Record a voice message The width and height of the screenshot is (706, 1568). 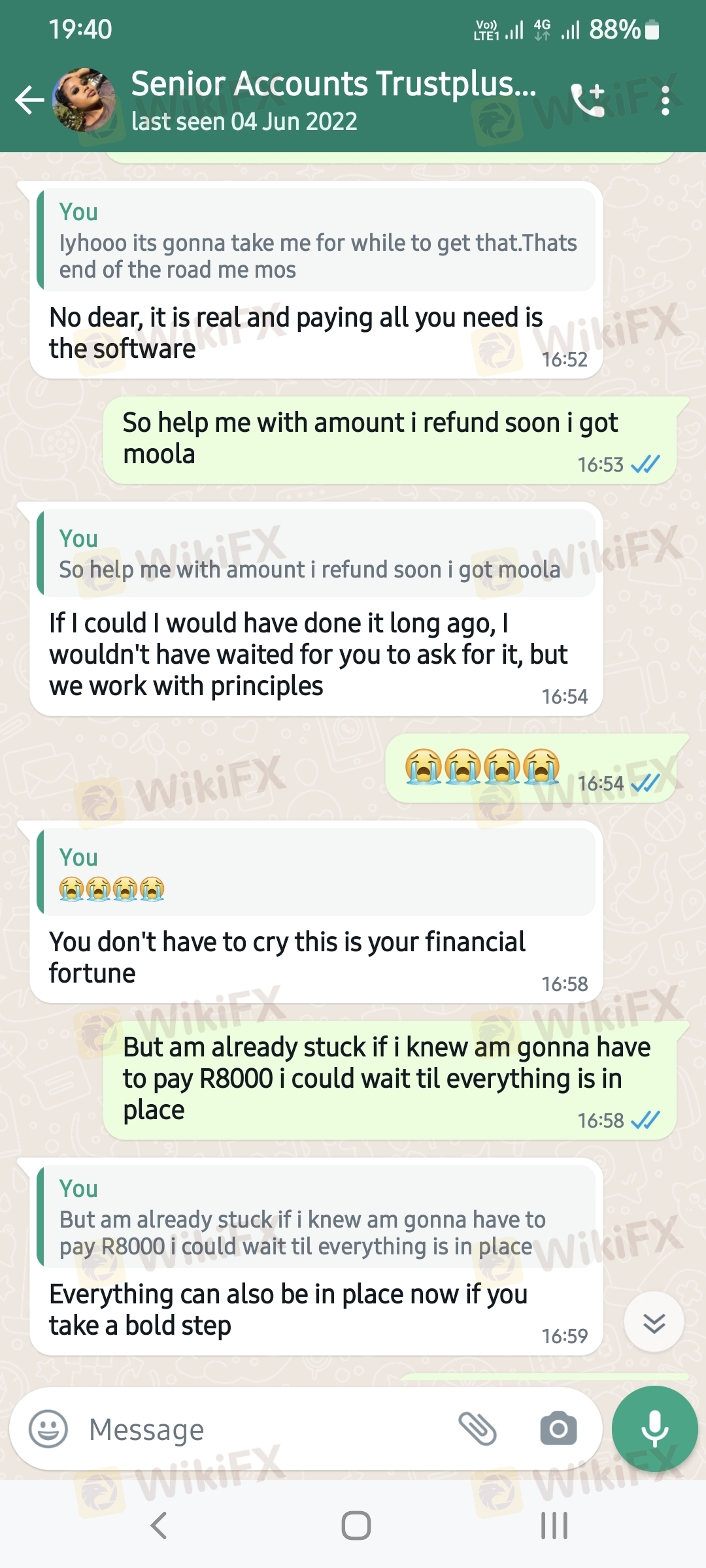point(654,1429)
